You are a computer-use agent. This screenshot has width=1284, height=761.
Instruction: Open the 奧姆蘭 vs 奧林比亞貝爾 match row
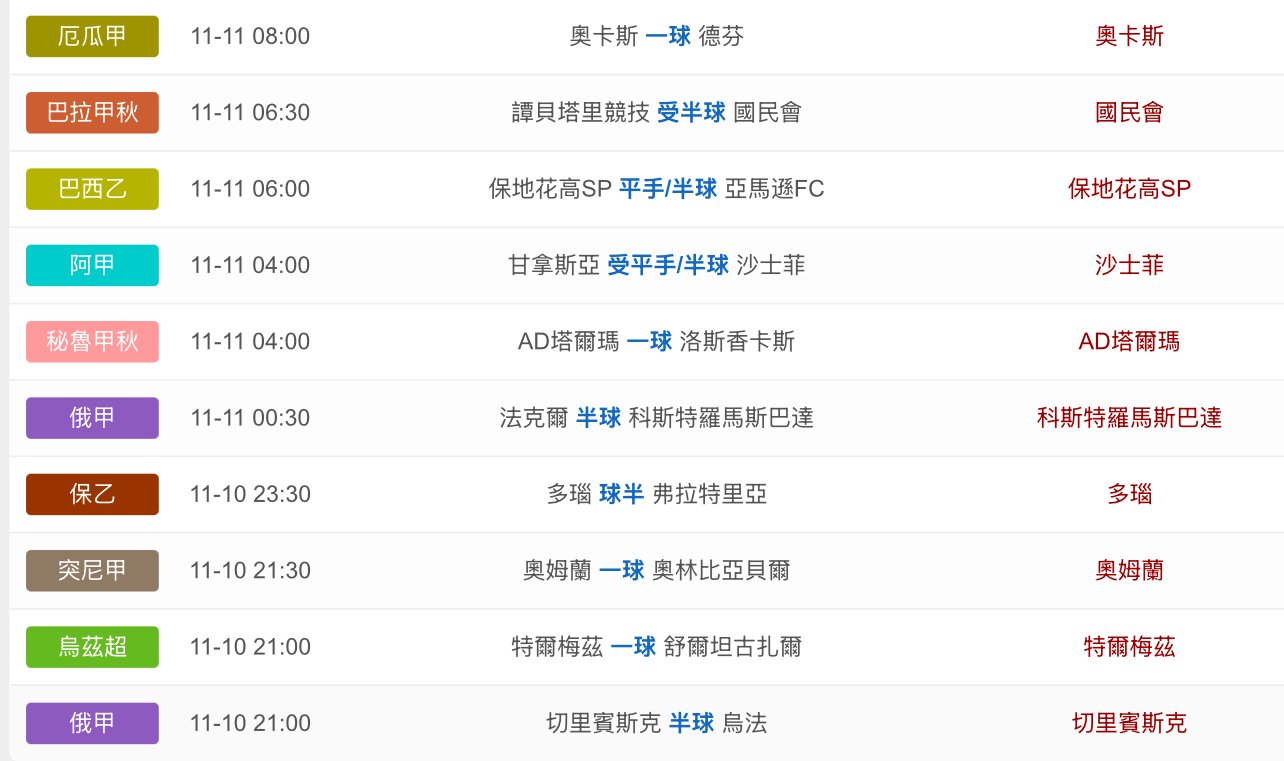point(656,570)
